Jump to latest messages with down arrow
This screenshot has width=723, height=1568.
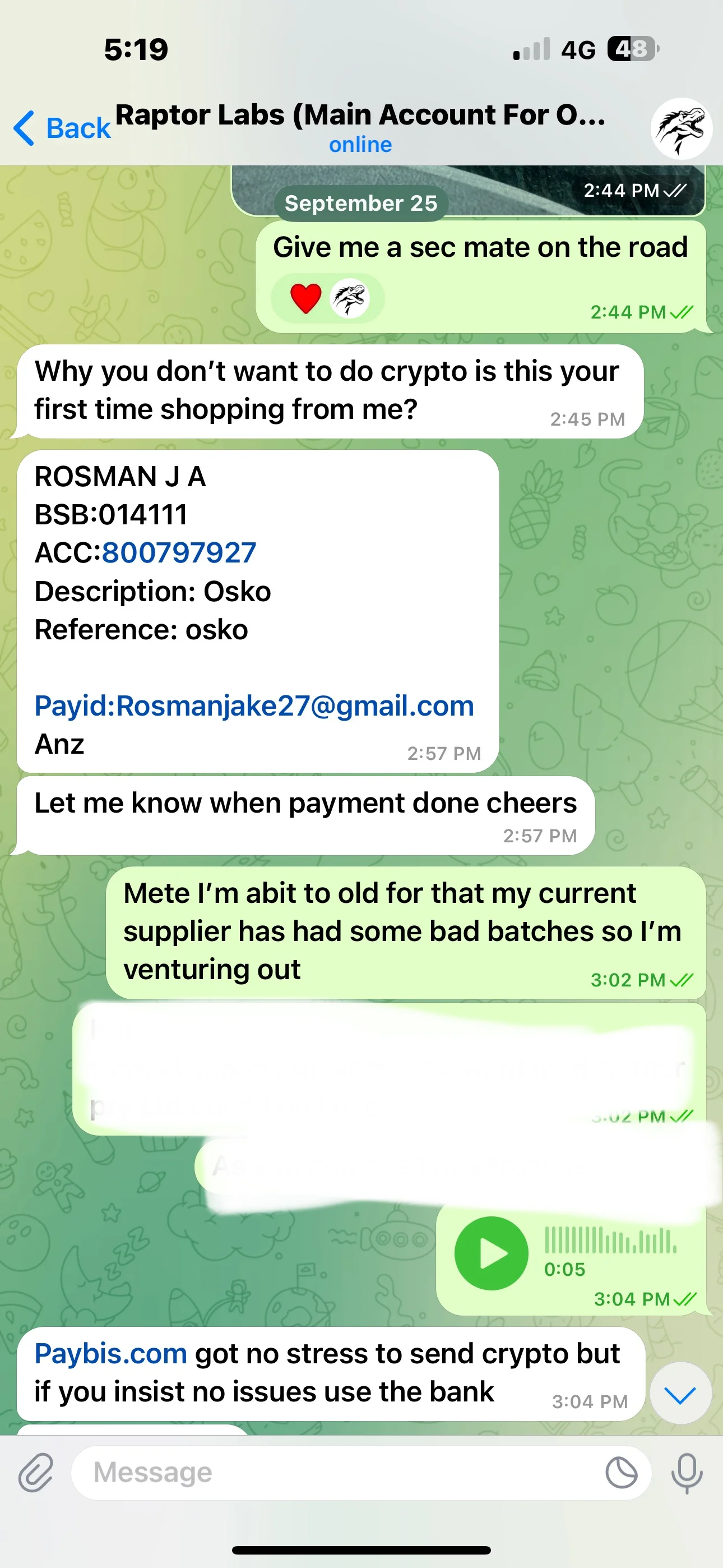pos(680,1394)
